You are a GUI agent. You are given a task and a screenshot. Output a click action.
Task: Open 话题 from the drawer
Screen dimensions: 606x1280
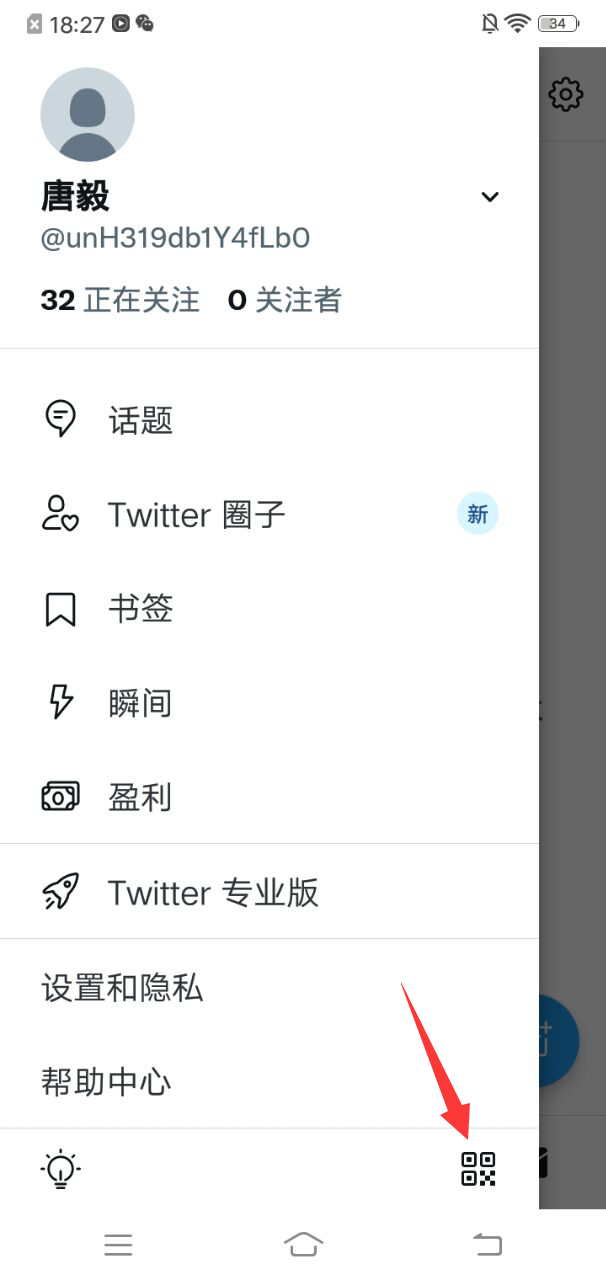[140, 420]
